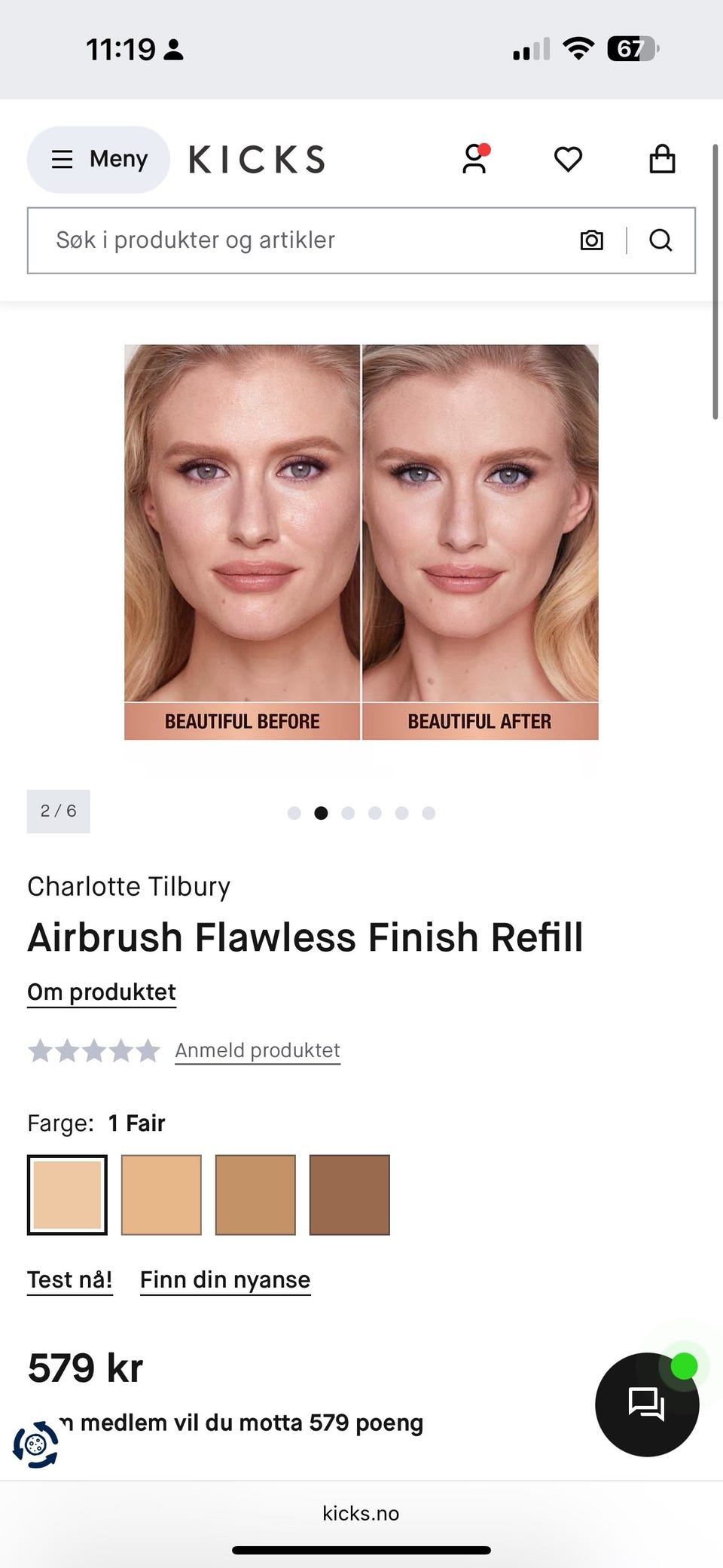723x1568 pixels.
Task: Expand the Om produktet section
Action: click(101, 991)
